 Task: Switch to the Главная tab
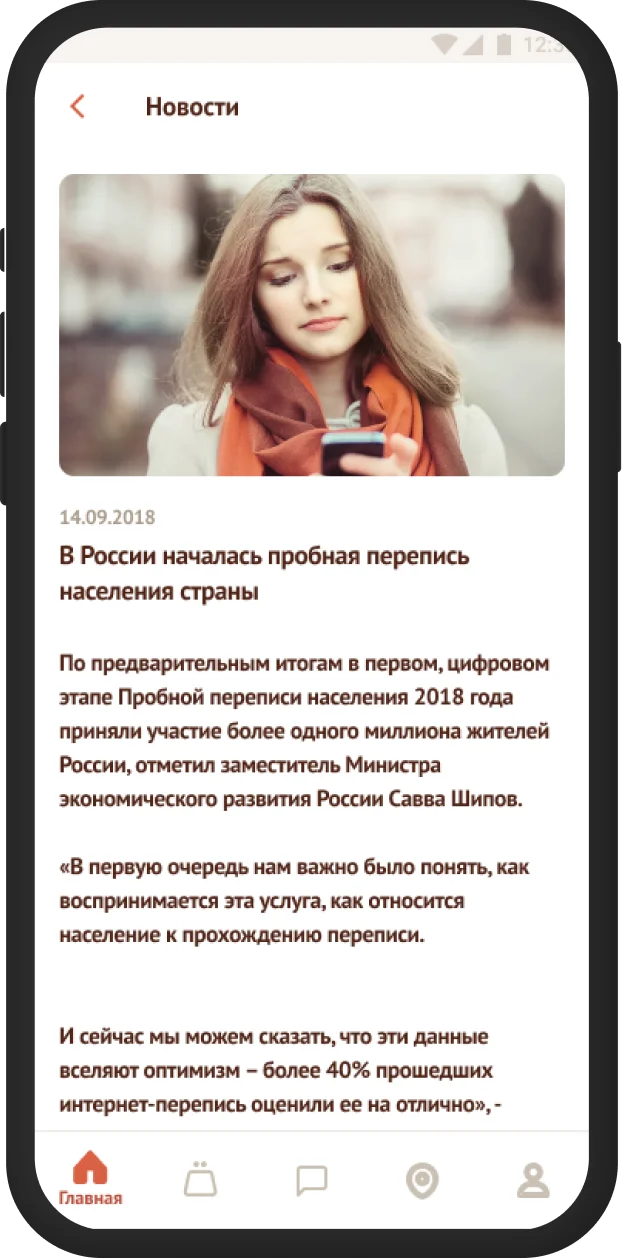[90, 1178]
